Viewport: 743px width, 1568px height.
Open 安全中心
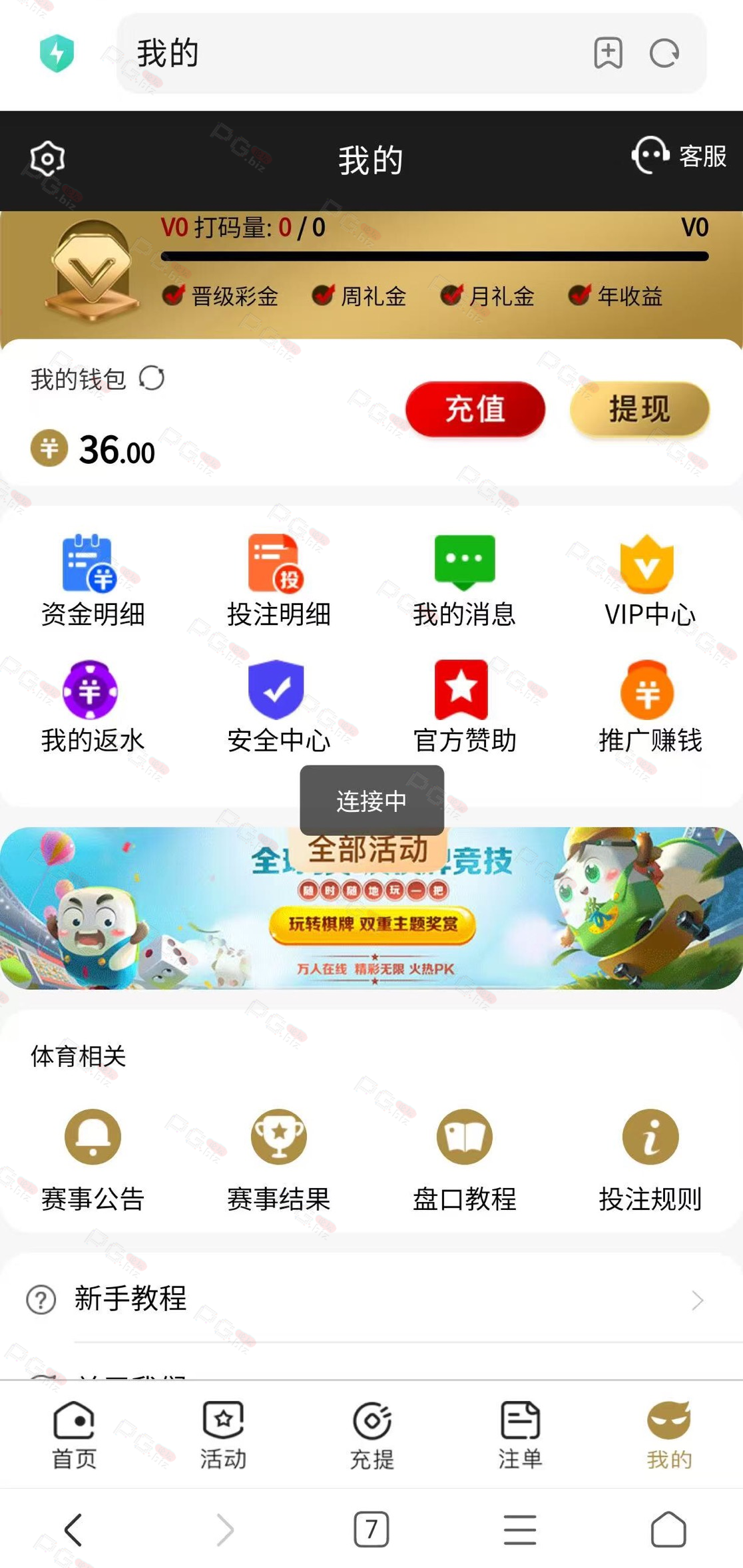278,707
